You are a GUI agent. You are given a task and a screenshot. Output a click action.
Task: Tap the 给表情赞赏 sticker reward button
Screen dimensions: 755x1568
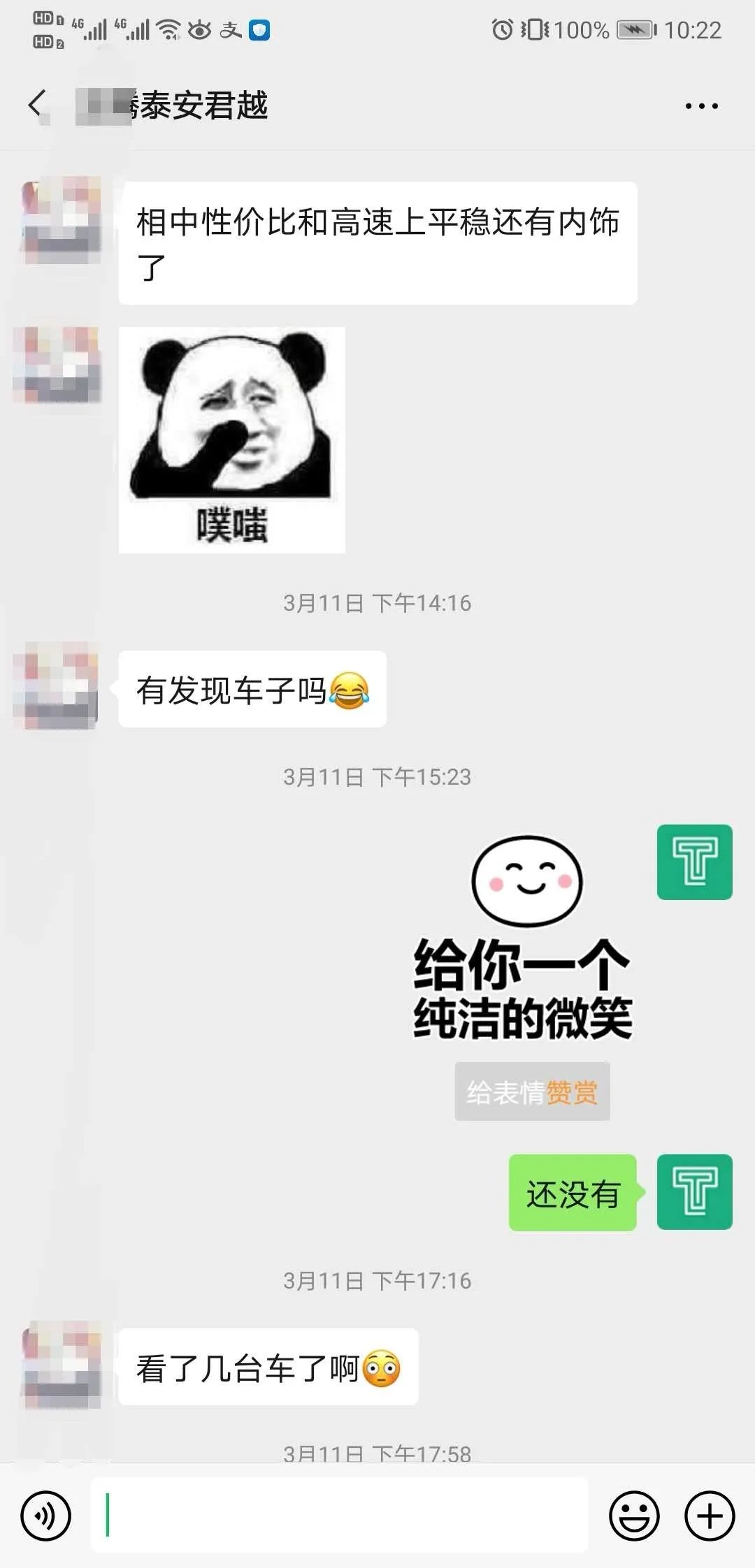(x=533, y=1092)
